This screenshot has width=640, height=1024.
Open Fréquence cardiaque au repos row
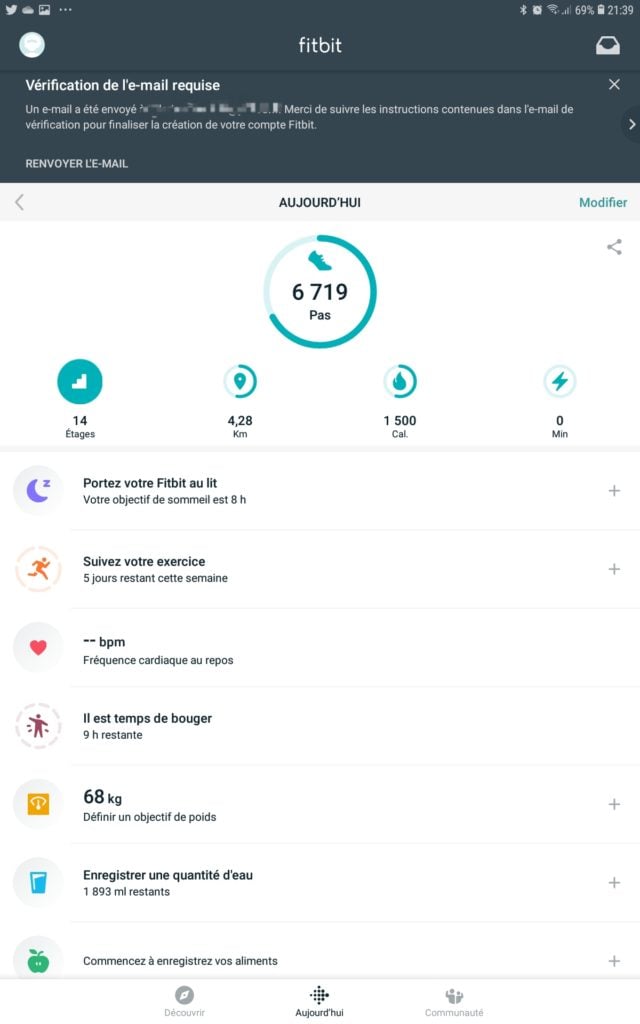[x=320, y=647]
